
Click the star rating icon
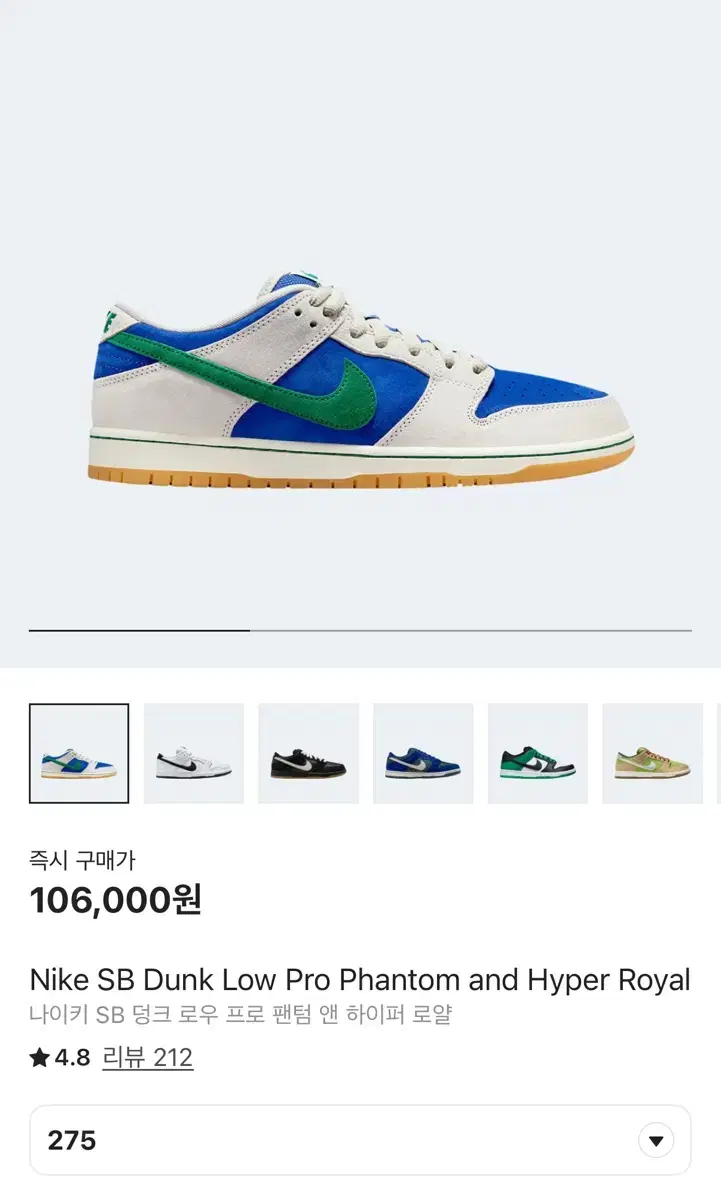[x=40, y=1057]
